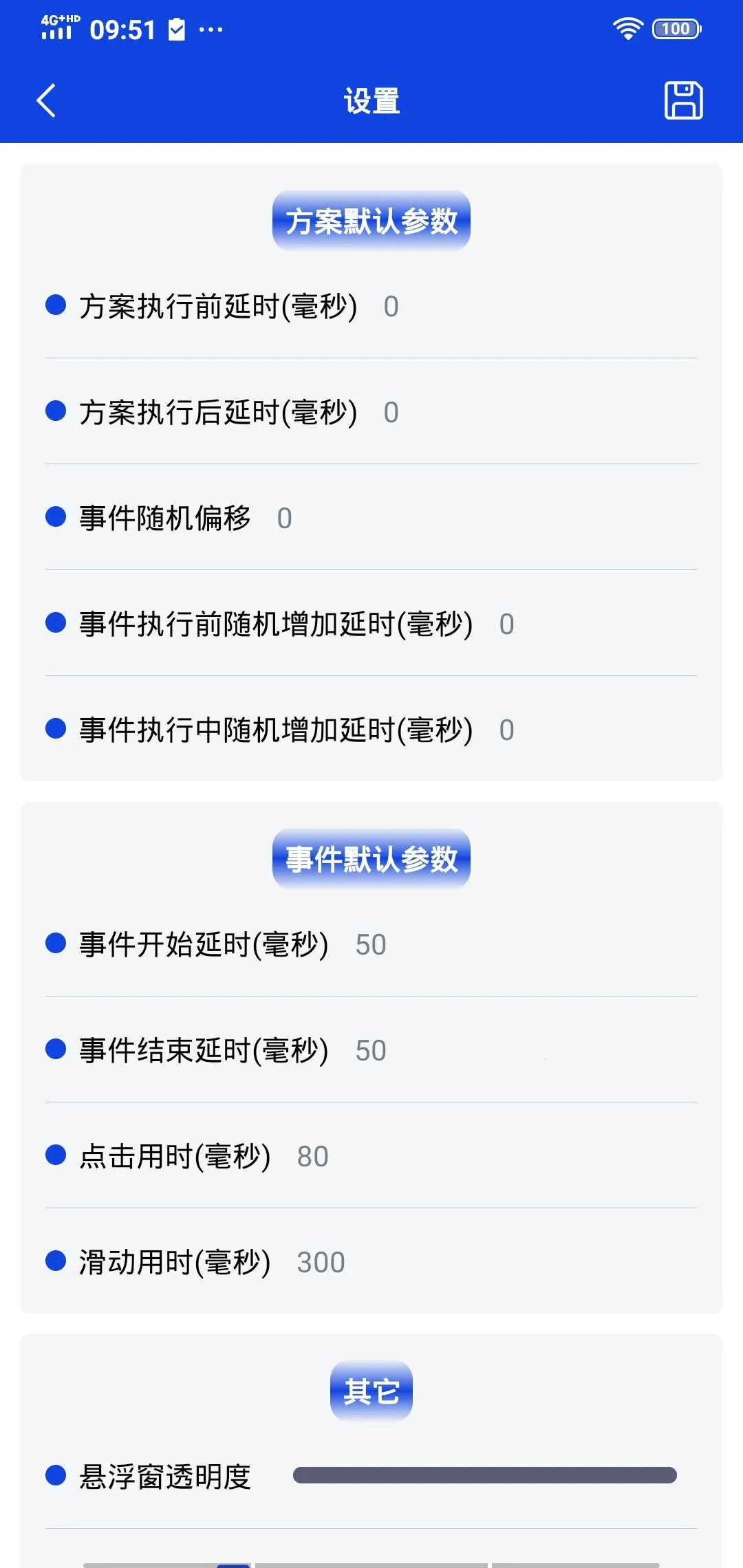Change the 事件随机偏移 value
Viewport: 743px width, 1568px height.
coord(284,519)
